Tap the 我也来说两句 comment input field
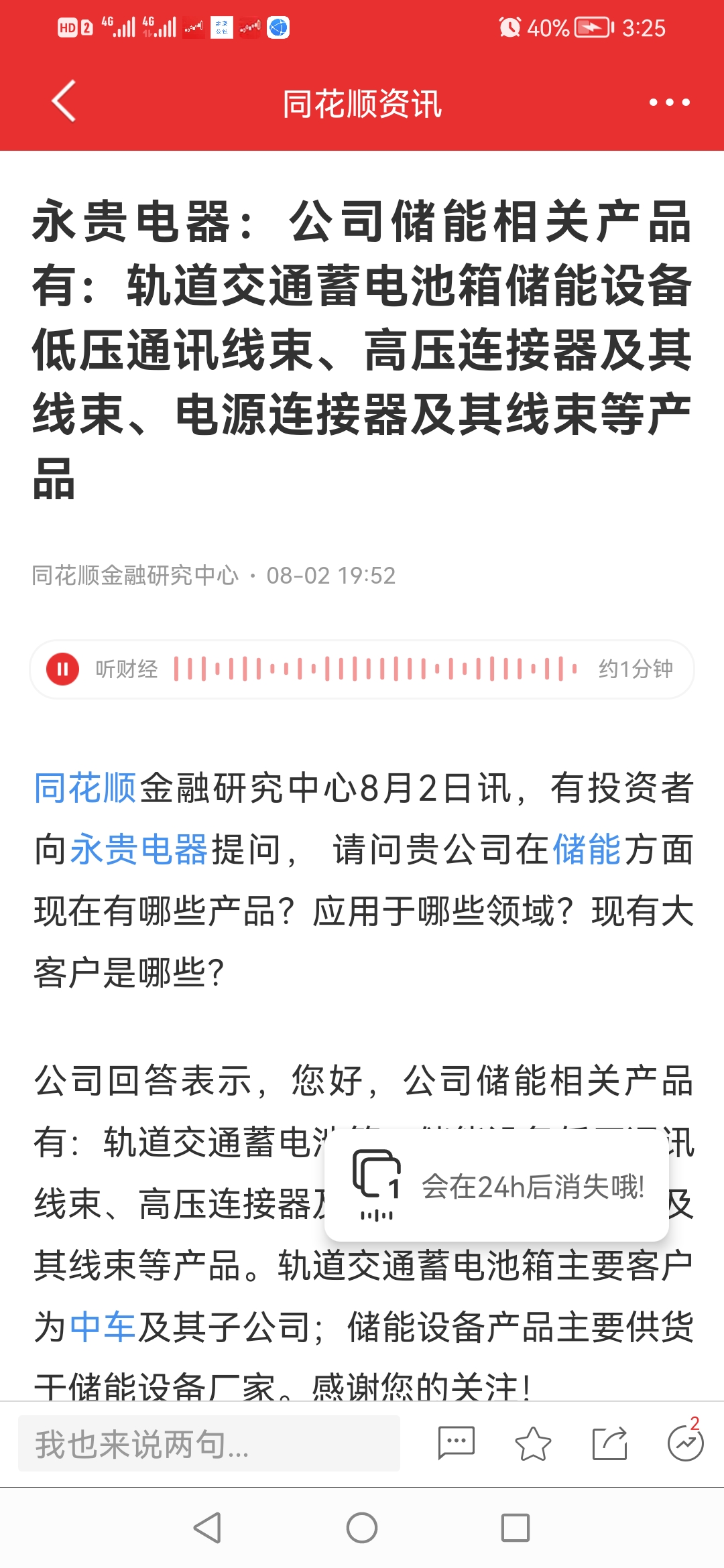Viewport: 724px width, 1568px height. [x=209, y=1443]
